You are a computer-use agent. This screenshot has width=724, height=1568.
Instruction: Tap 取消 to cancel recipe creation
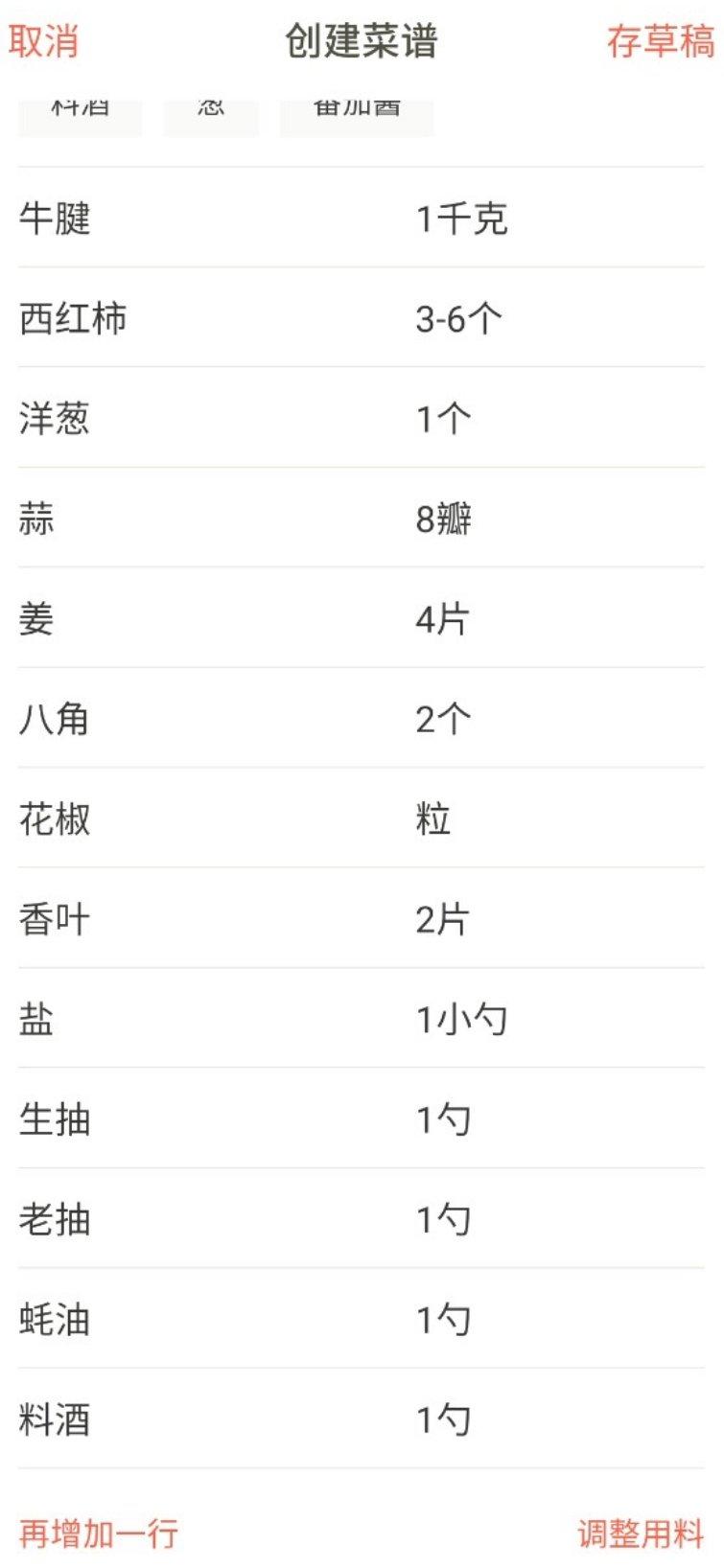(43, 41)
